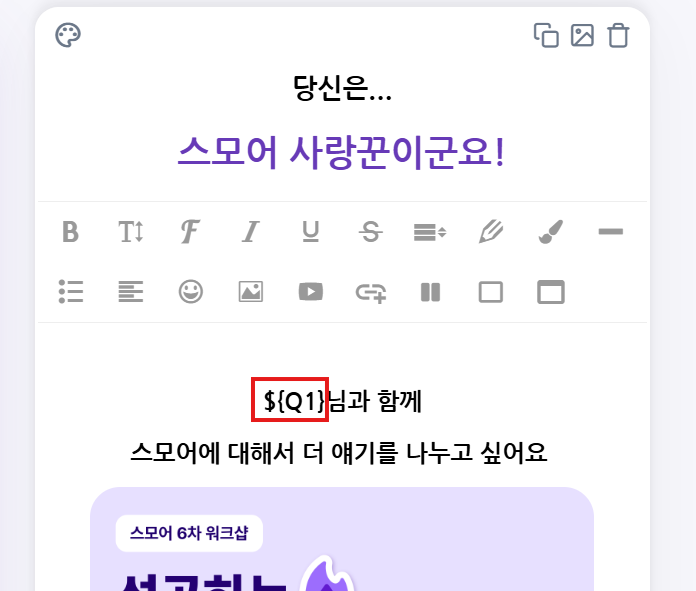Image resolution: width=696 pixels, height=591 pixels.
Task: Duplicate this card with copy icon
Action: tap(546, 36)
